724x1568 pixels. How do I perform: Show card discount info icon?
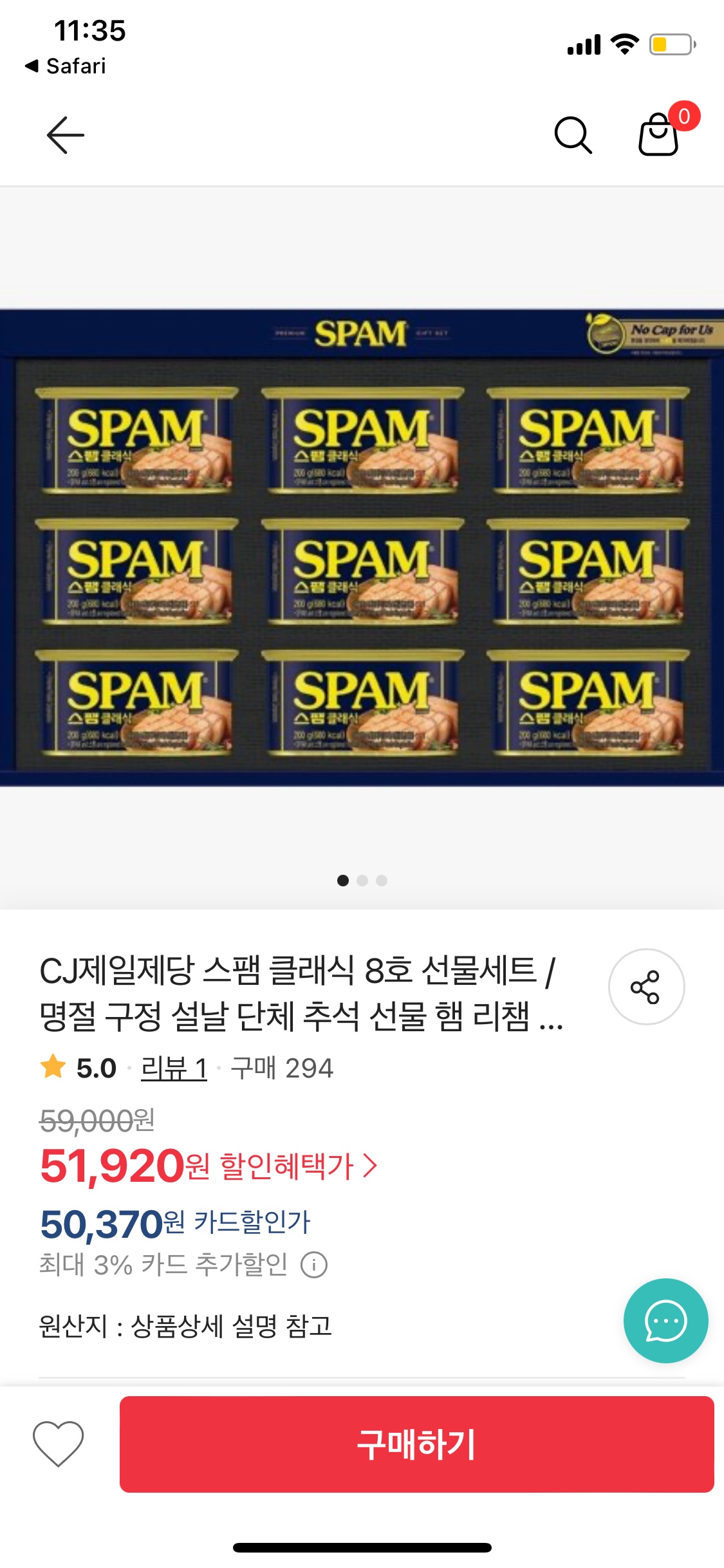coord(314,1265)
